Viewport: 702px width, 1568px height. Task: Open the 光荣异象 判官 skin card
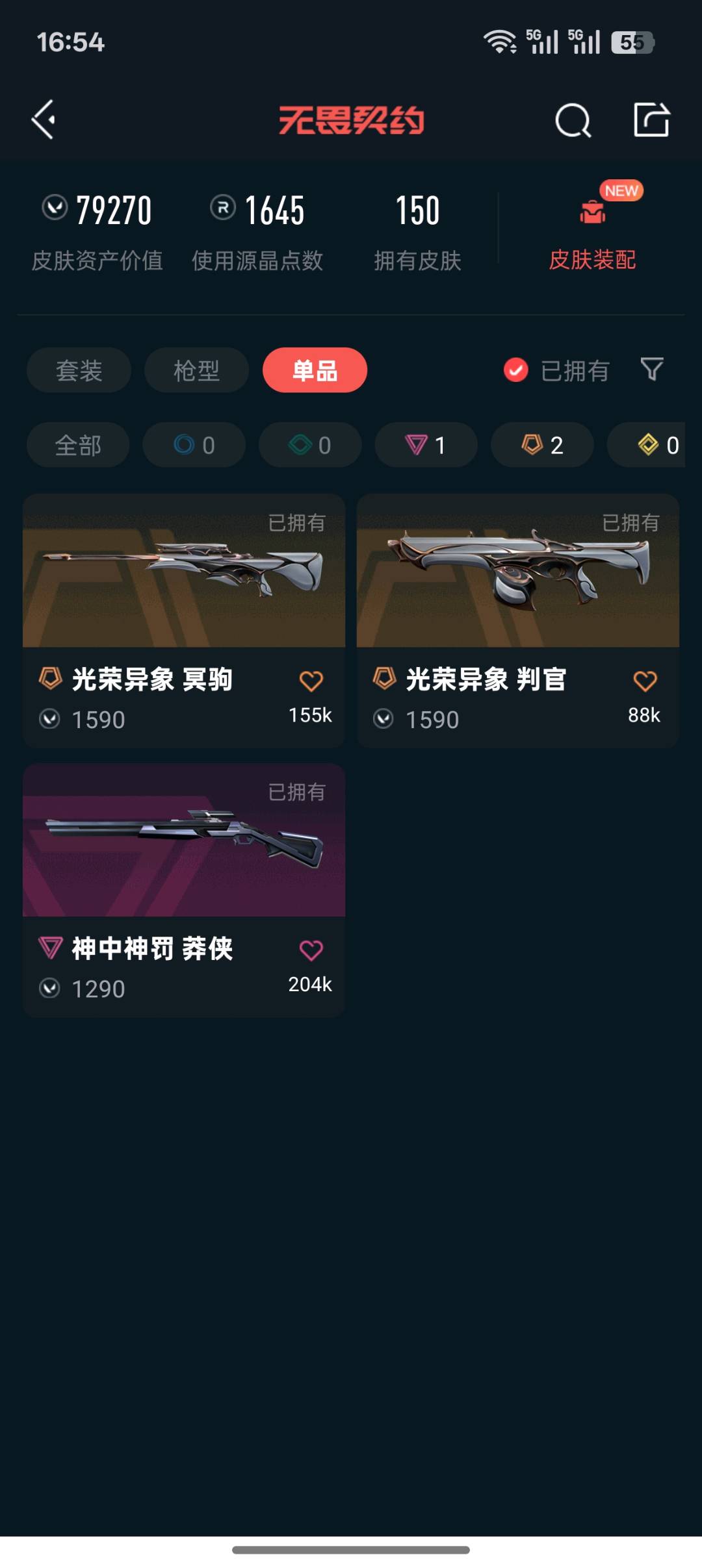coord(517,585)
